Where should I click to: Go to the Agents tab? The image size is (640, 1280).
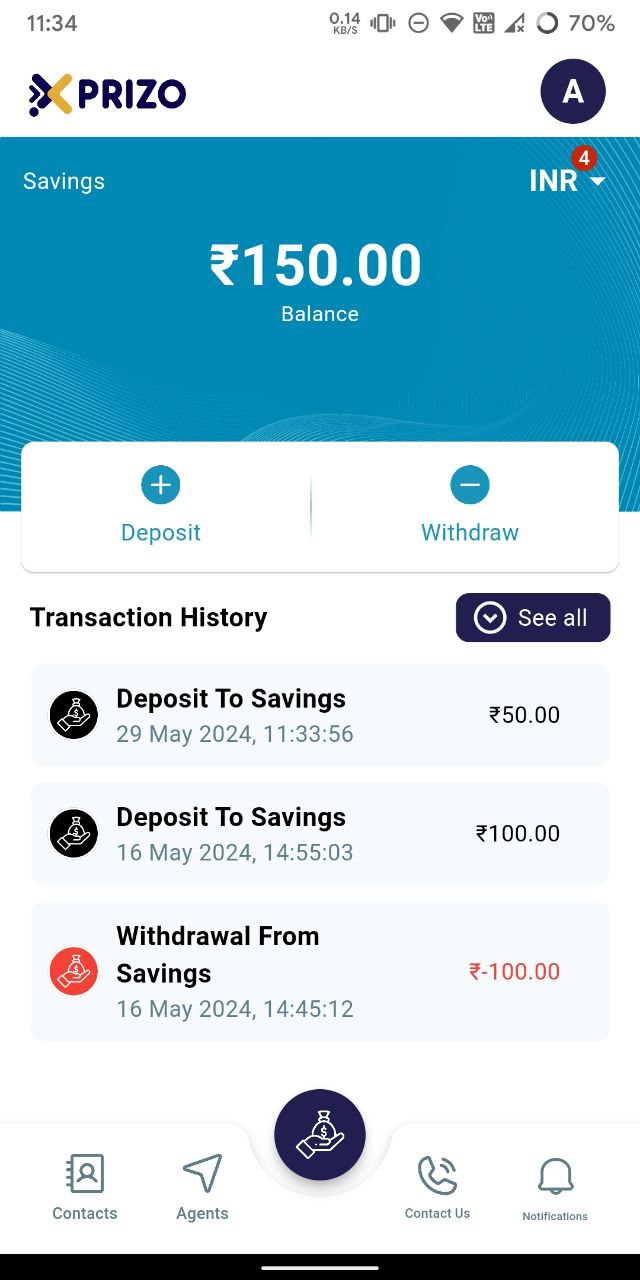point(202,1188)
